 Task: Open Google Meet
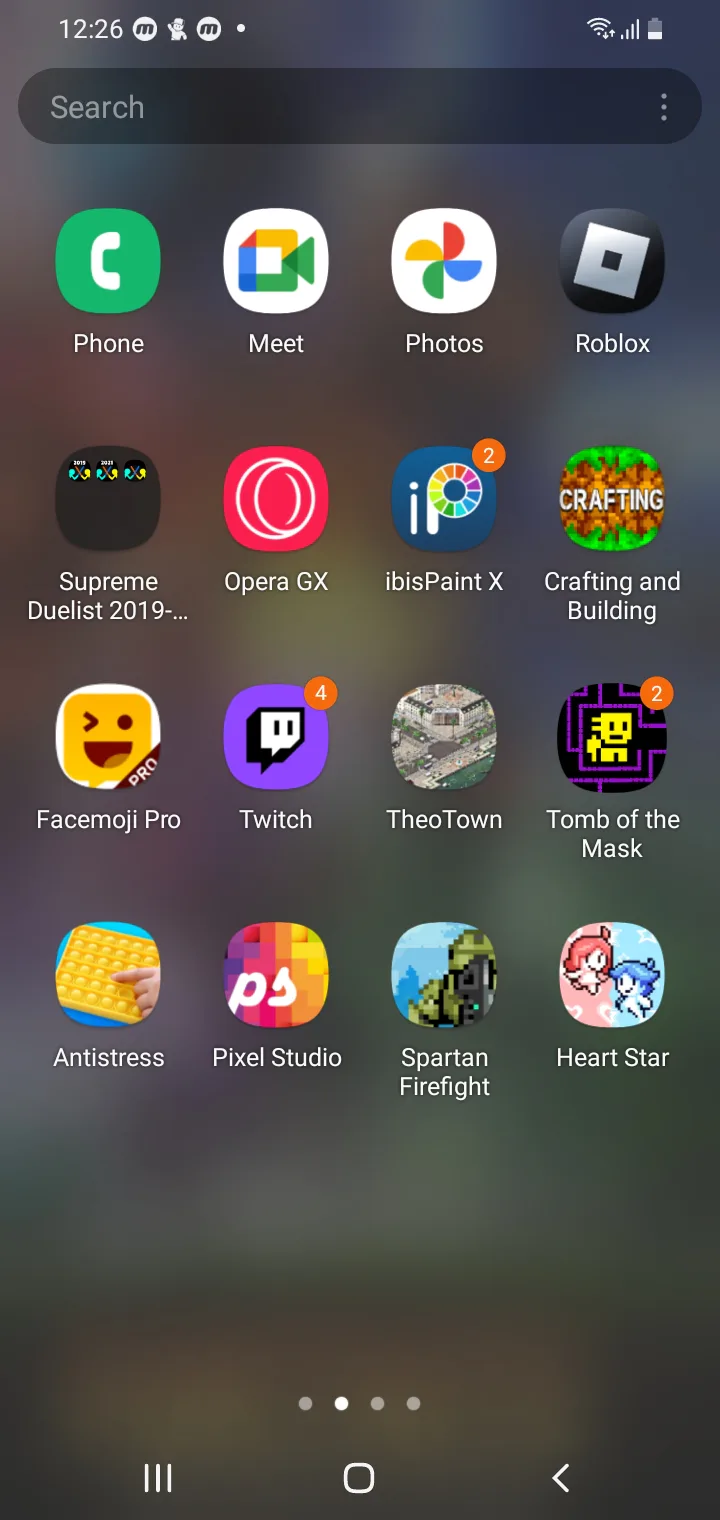click(276, 262)
